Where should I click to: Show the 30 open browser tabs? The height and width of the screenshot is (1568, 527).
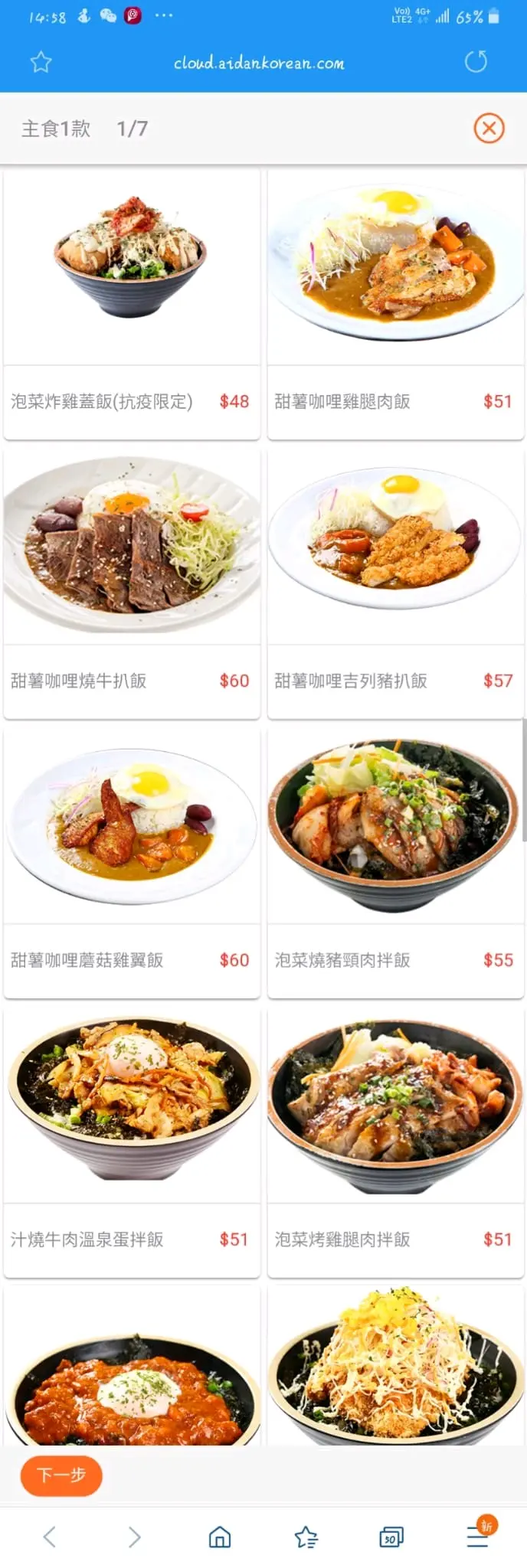coord(391,1537)
